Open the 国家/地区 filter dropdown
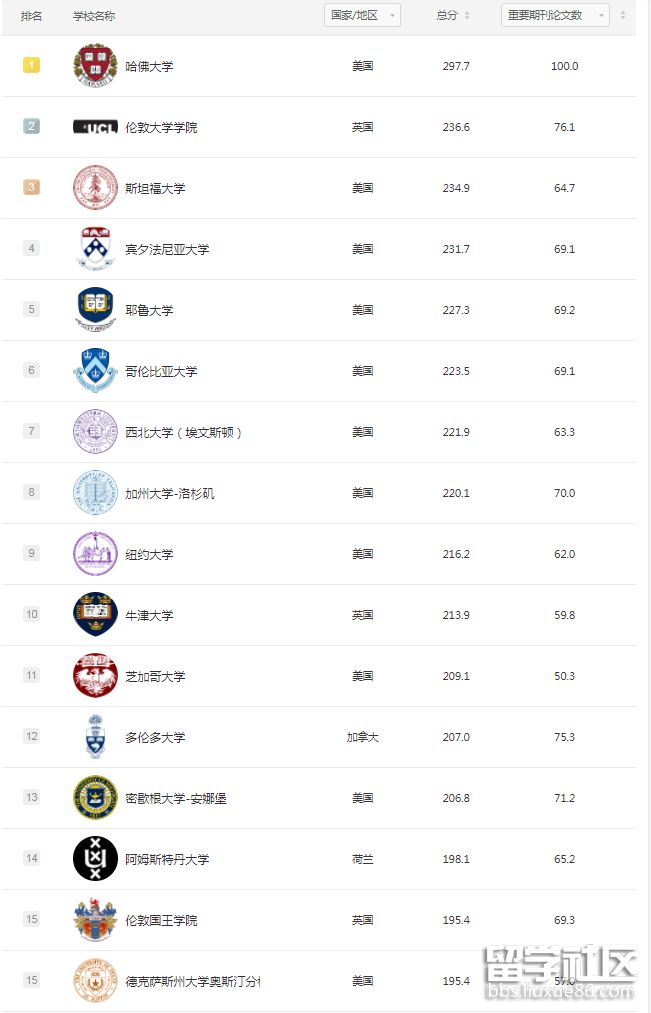The width and height of the screenshot is (651, 1013). (362, 15)
